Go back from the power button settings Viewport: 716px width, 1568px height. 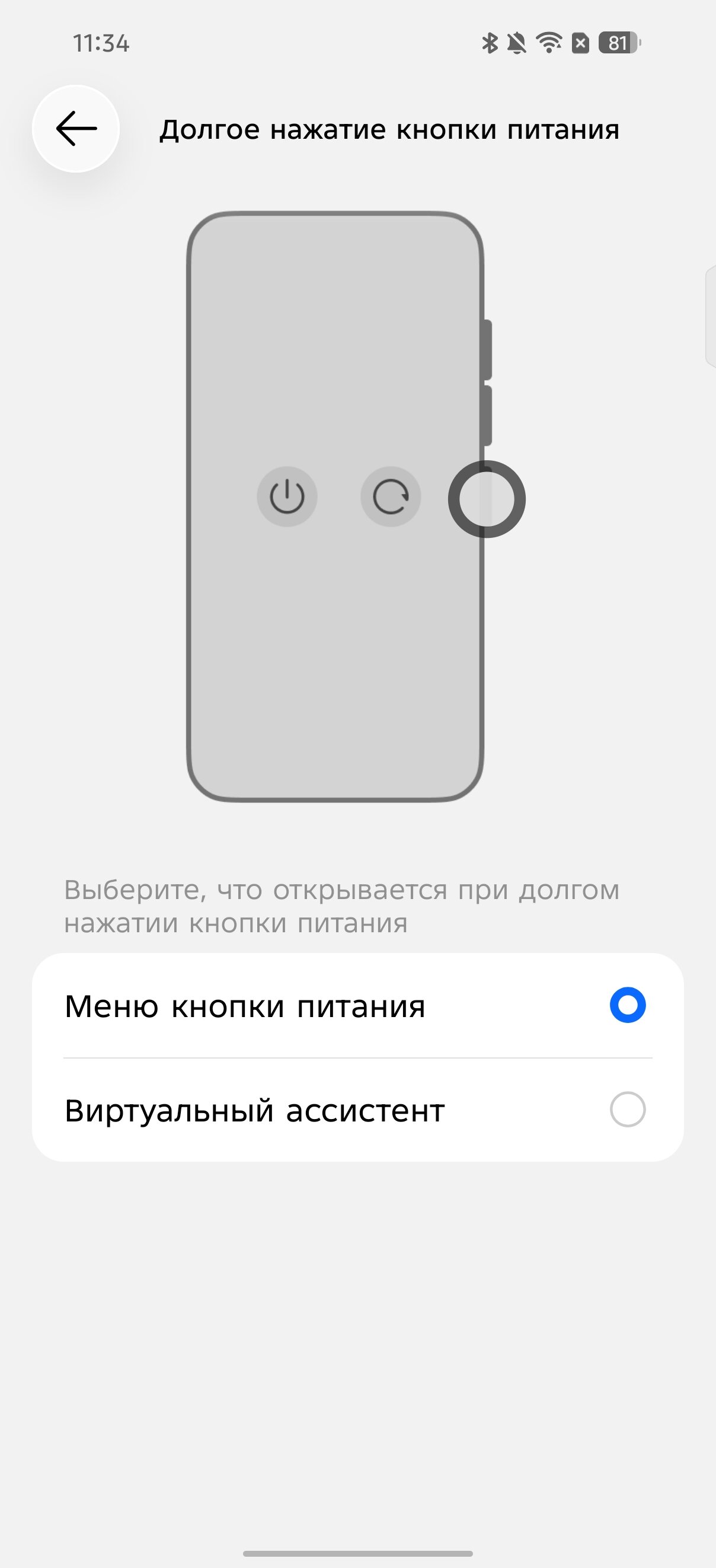click(76, 129)
